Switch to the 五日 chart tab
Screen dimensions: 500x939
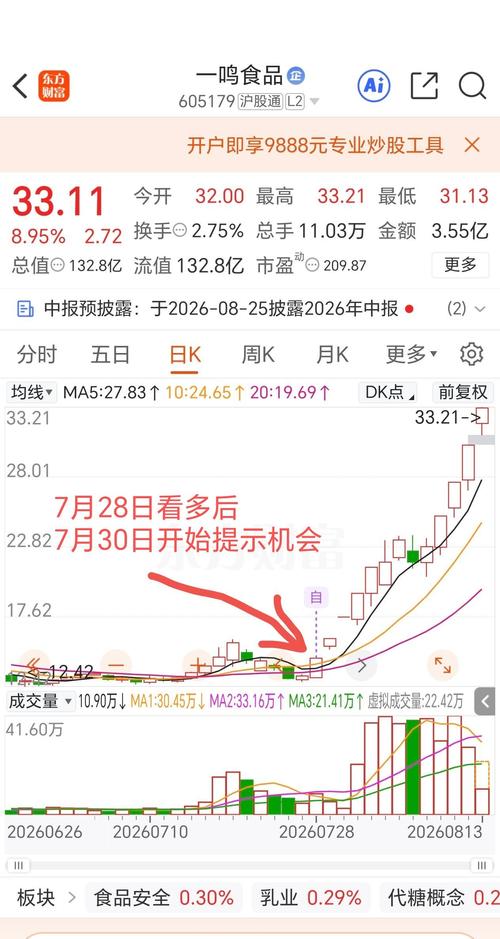(x=110, y=355)
